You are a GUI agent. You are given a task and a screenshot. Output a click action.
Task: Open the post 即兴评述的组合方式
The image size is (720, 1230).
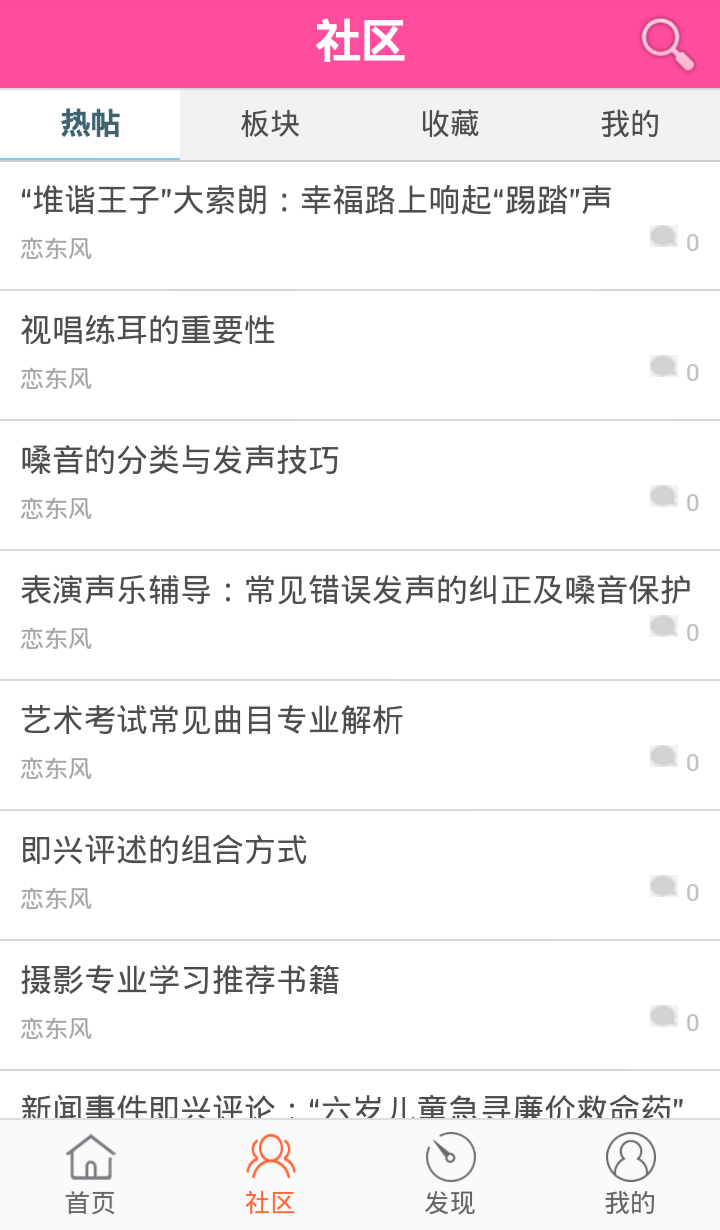[x=164, y=851]
